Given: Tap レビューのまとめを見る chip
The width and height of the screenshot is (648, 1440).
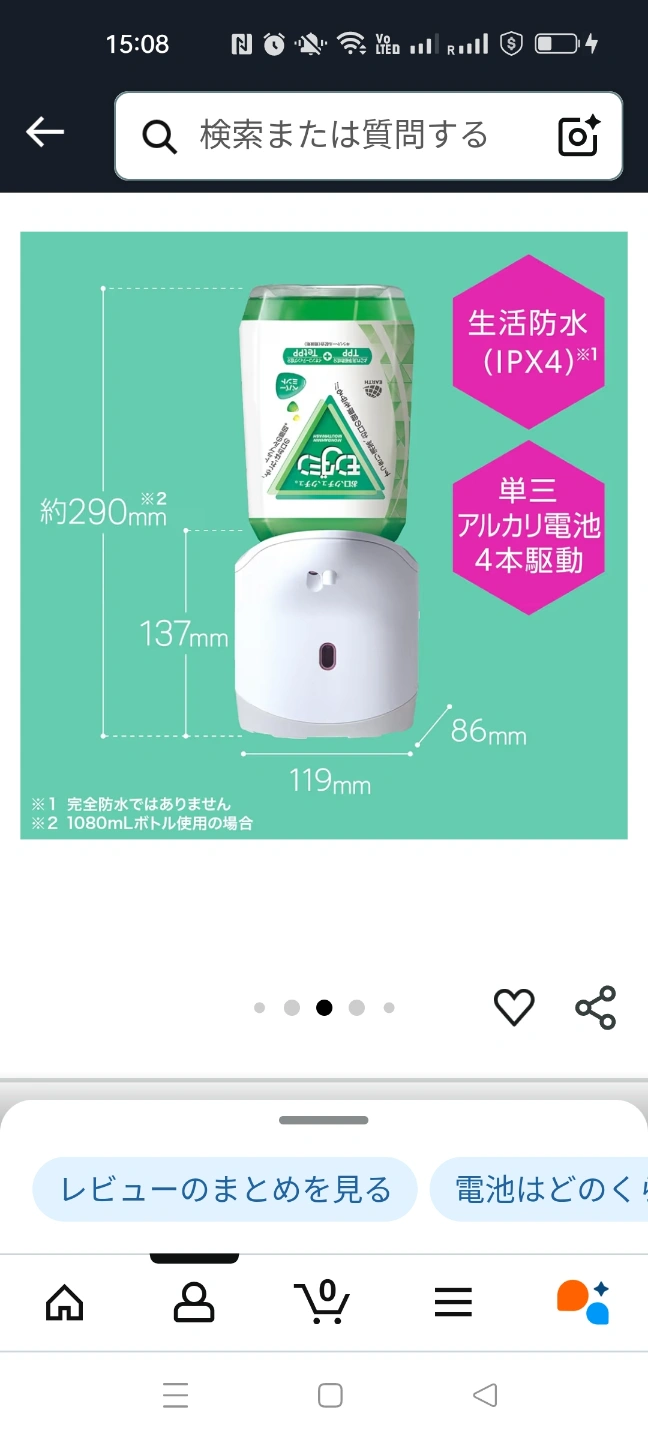Looking at the screenshot, I should [225, 1189].
